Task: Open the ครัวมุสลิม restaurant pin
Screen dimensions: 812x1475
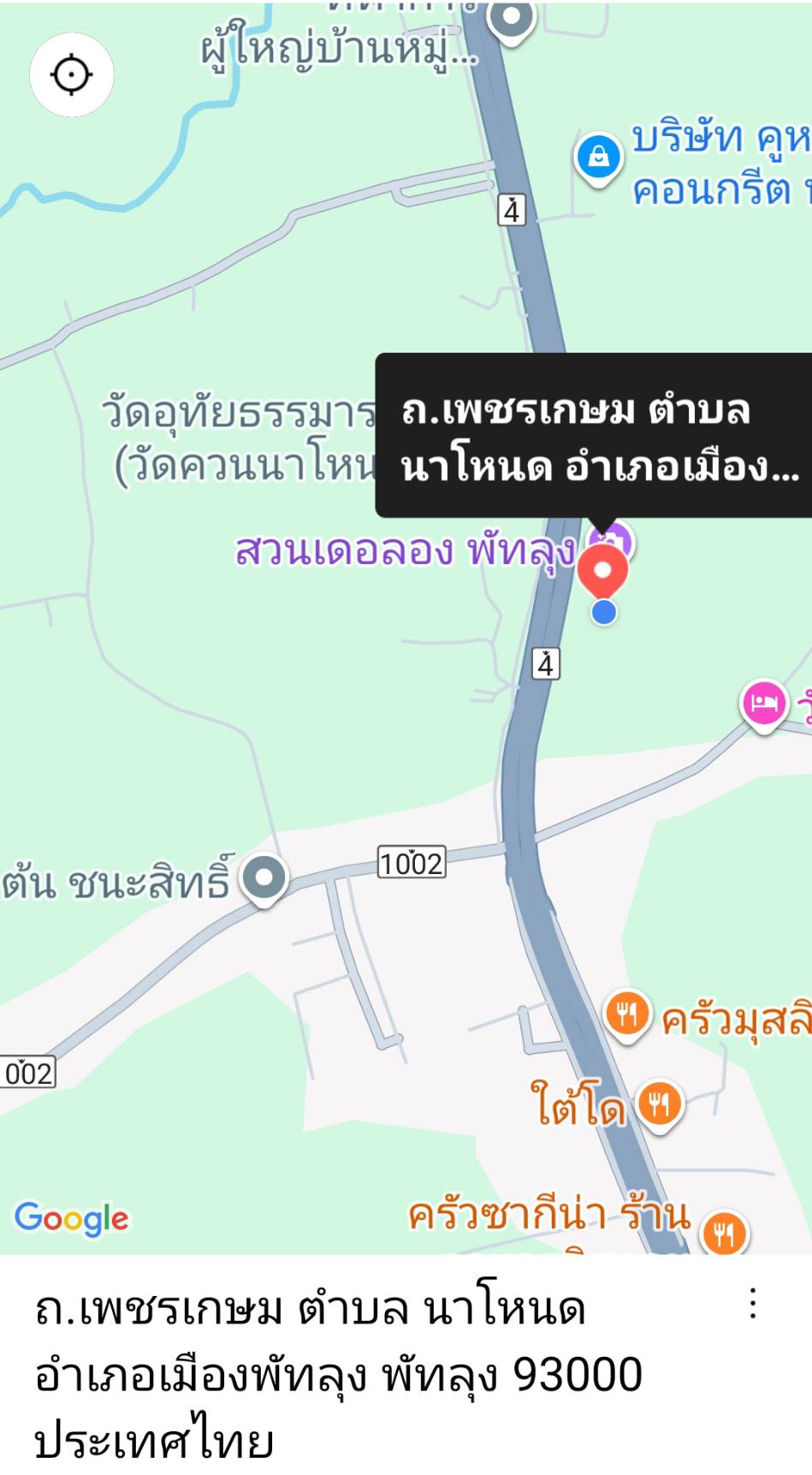Action: point(627,1014)
